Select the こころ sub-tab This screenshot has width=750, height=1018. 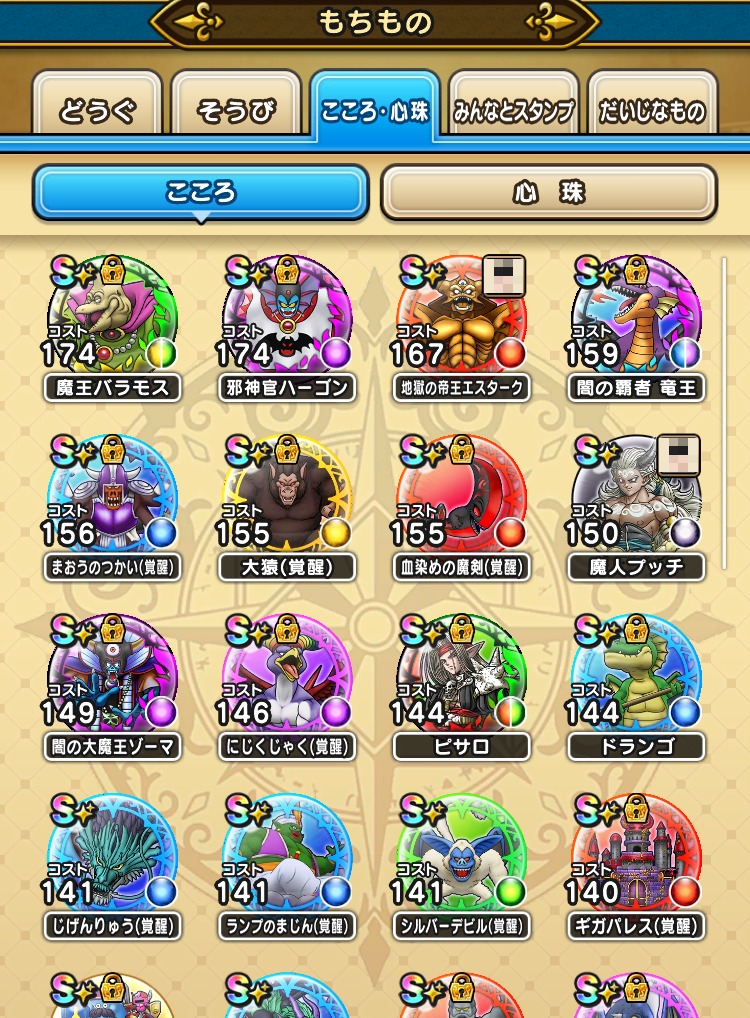click(x=201, y=192)
